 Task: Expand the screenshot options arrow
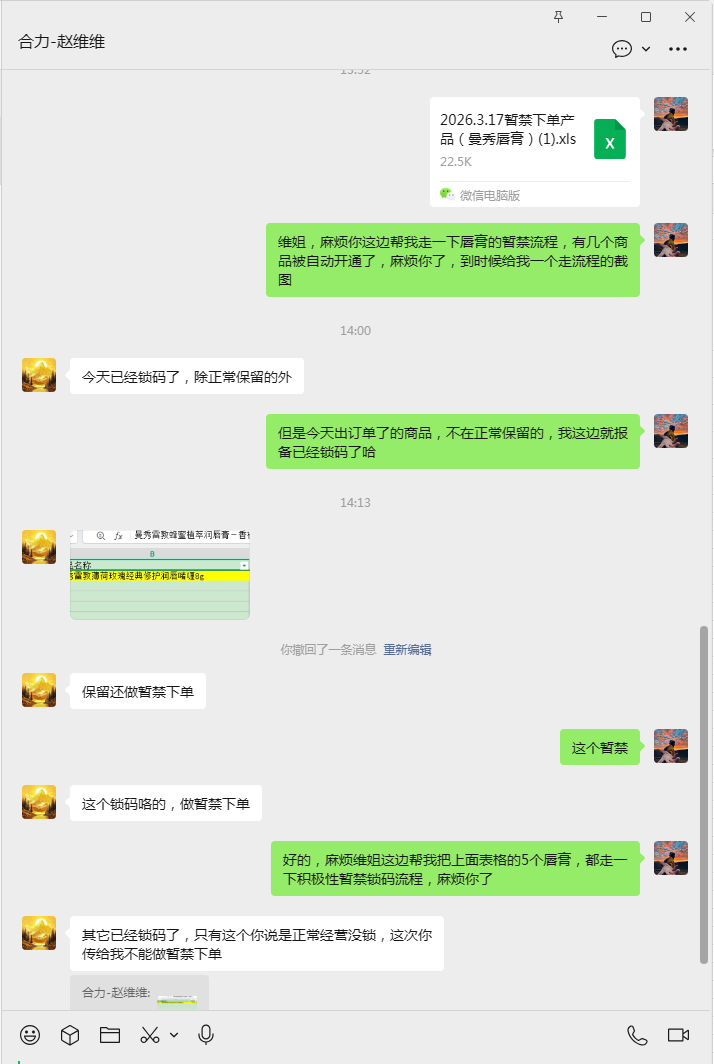(x=174, y=1035)
